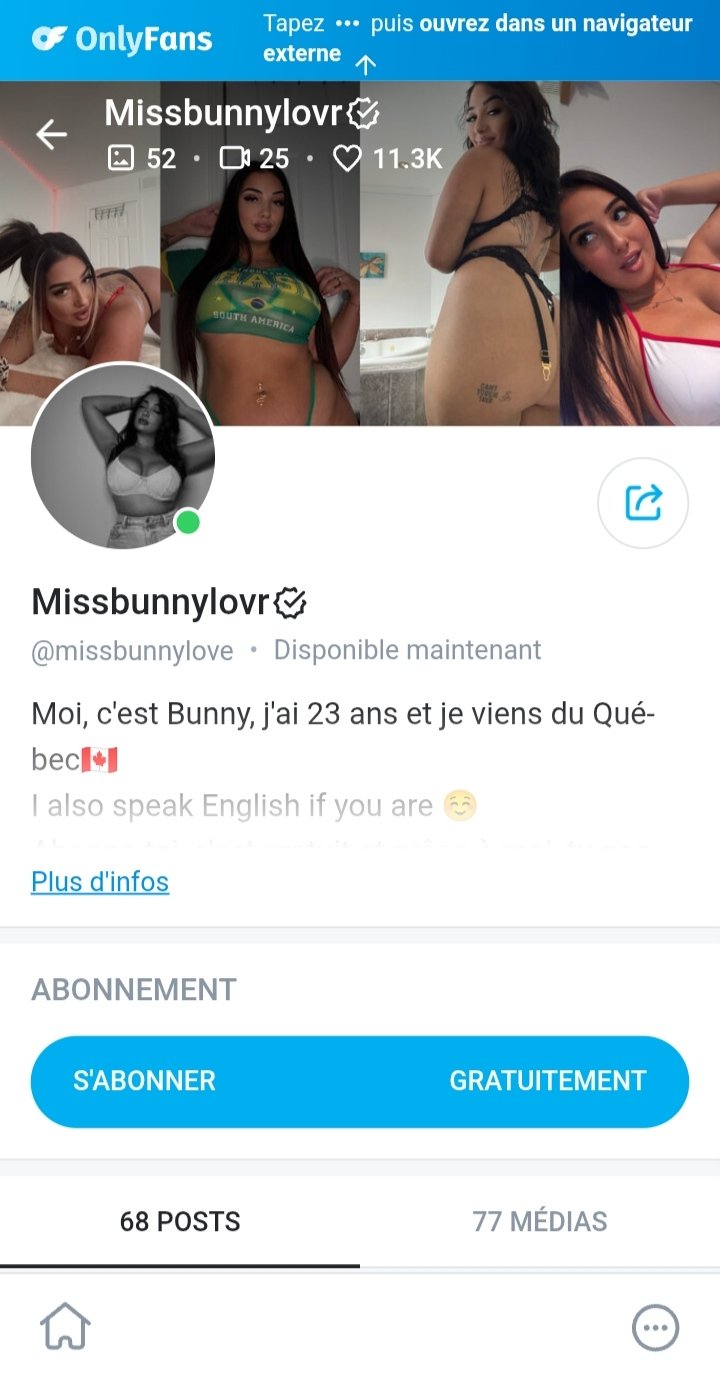Switch to the 77 MÉDIAS tab
720x1381 pixels.
(x=540, y=1222)
